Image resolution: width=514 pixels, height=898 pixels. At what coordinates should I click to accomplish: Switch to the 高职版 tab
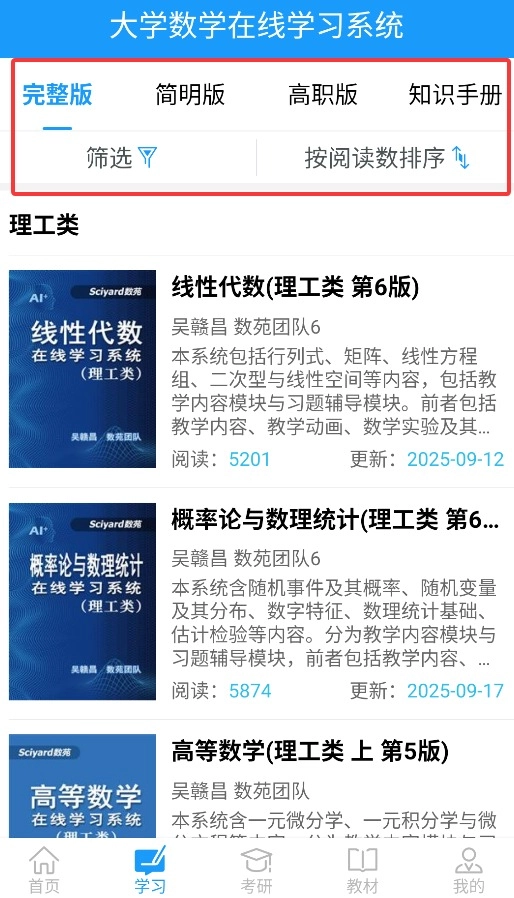(x=323, y=94)
